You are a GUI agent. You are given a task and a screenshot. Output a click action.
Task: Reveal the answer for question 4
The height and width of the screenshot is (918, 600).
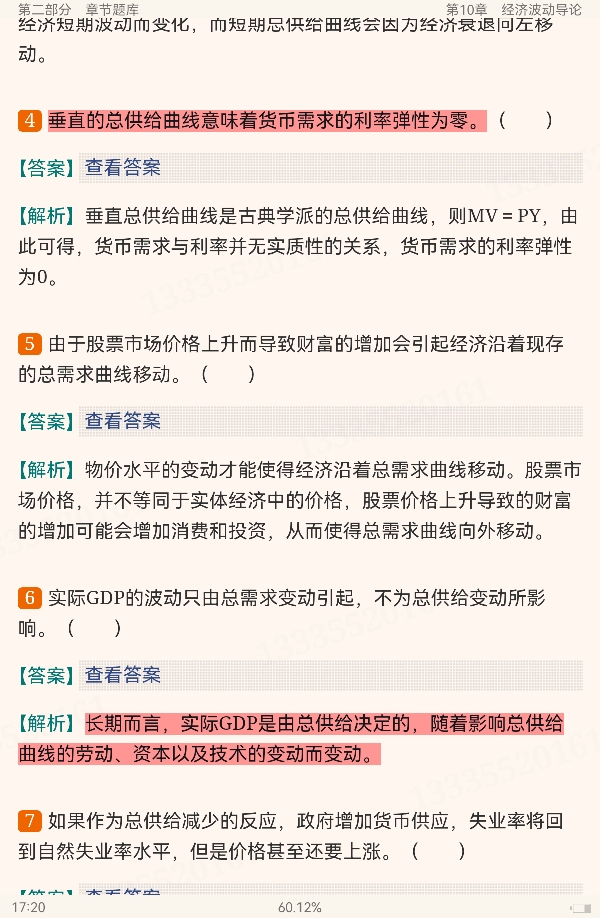click(x=122, y=168)
